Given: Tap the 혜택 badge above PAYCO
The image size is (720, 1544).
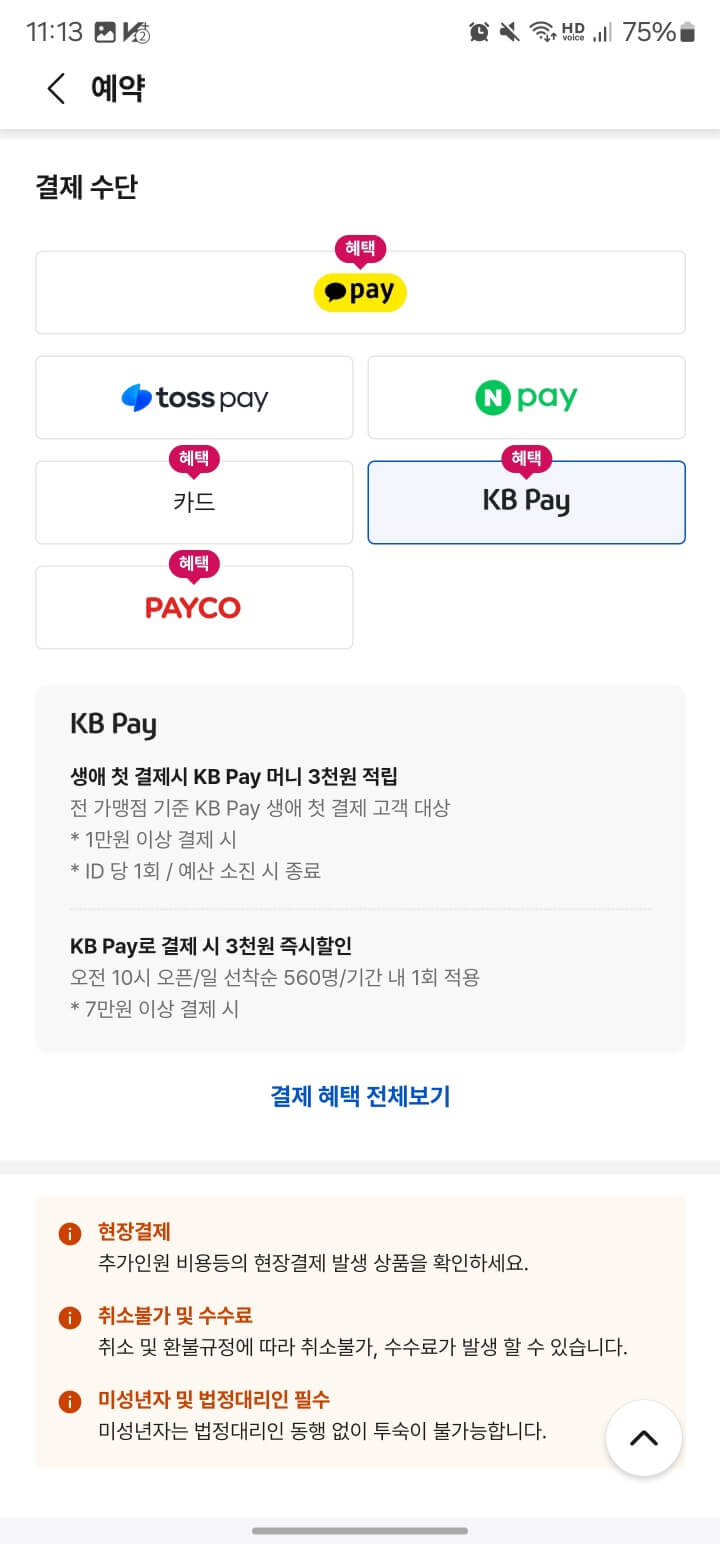Looking at the screenshot, I should [194, 565].
